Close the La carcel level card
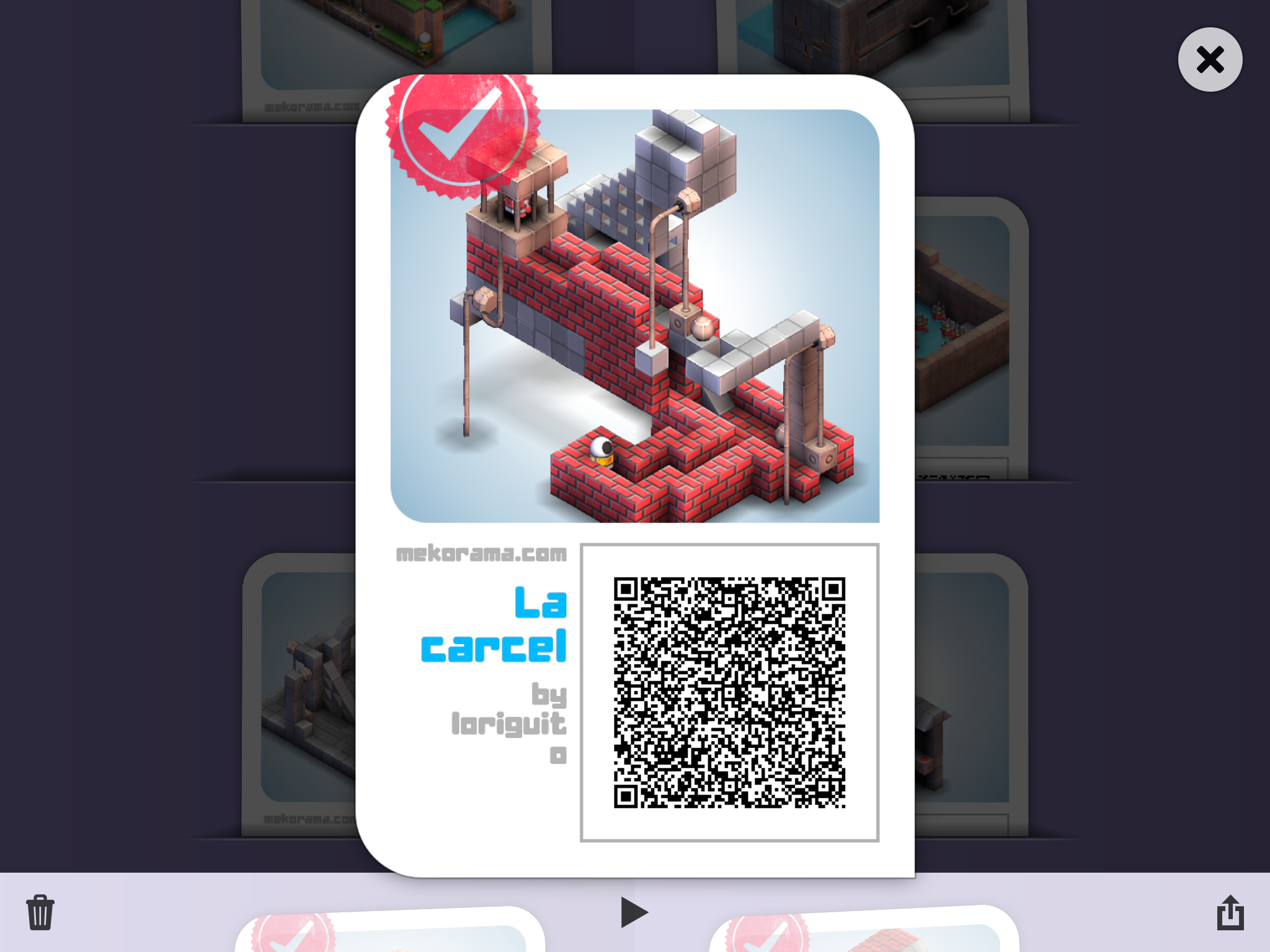The image size is (1270, 952). tap(1209, 60)
